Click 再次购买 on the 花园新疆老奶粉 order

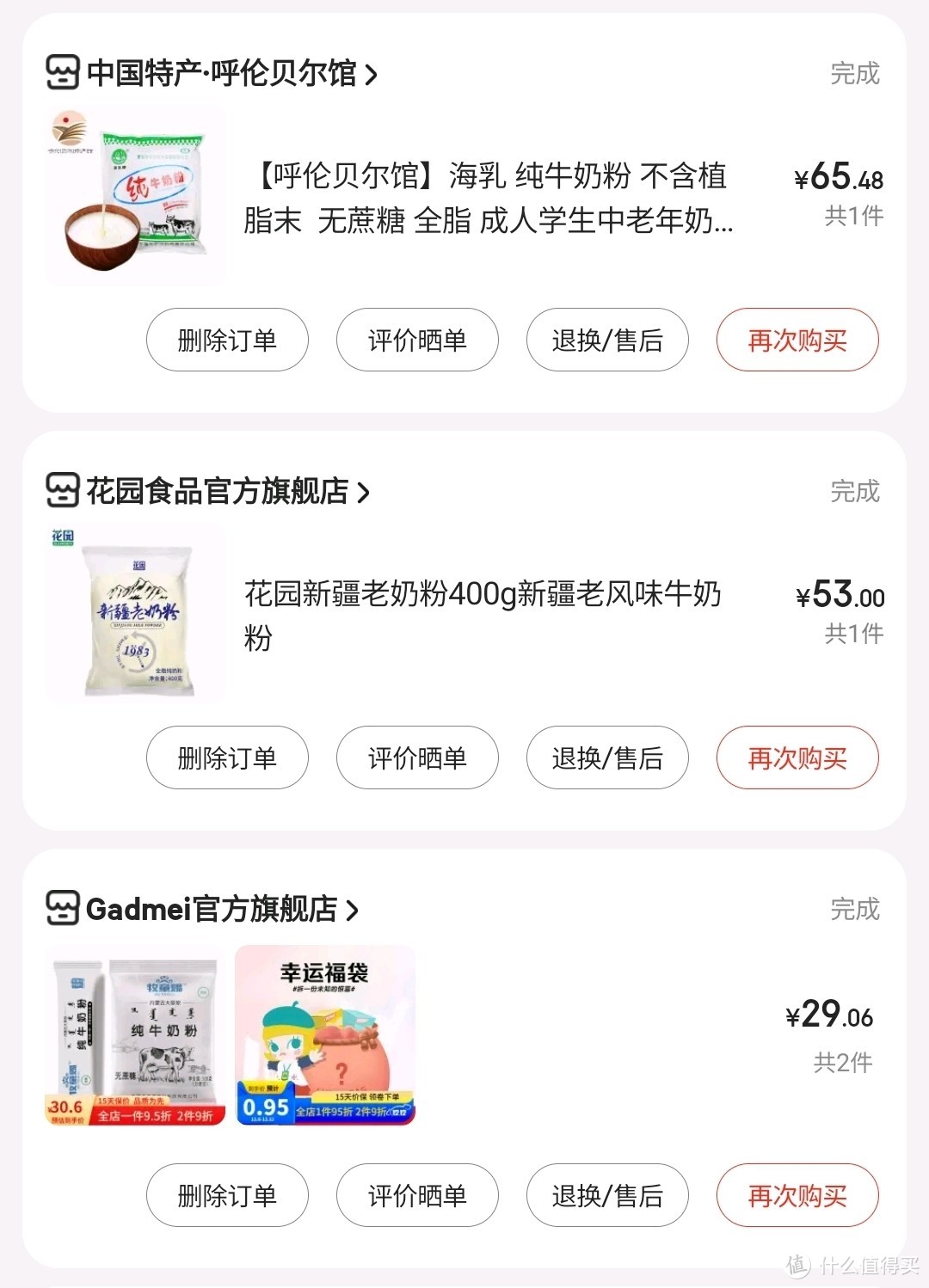click(797, 757)
